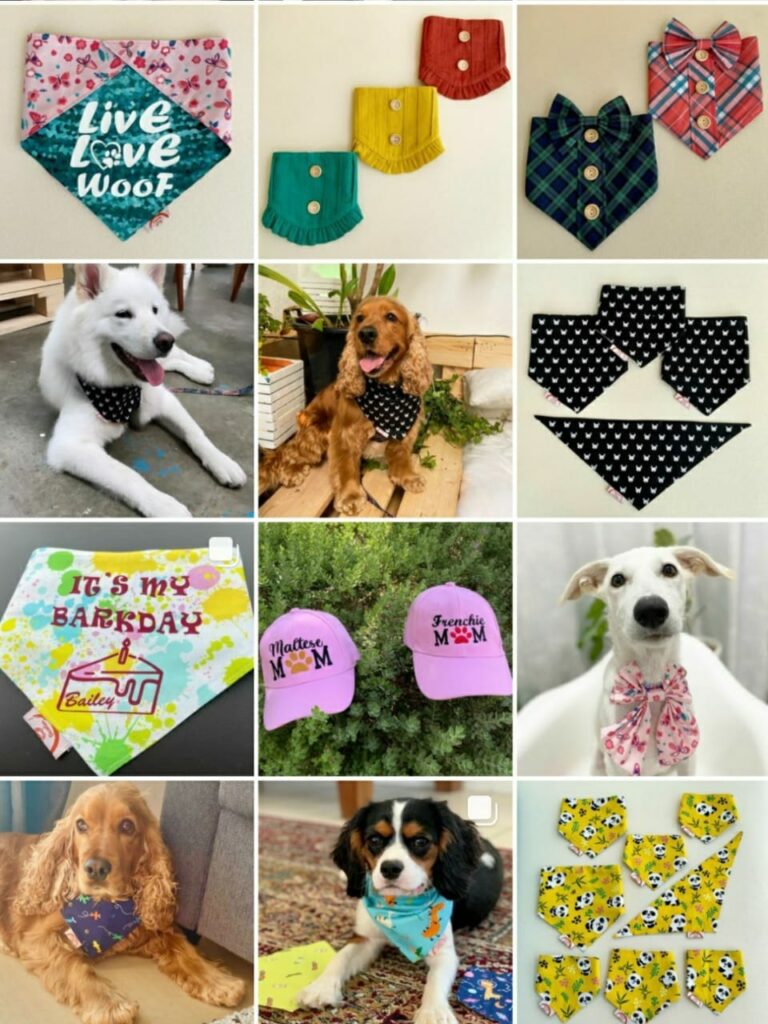This screenshot has height=1024, width=768.
Task: Open the Maltese Mom and Frenchie Mom caps post
Action: [386, 648]
